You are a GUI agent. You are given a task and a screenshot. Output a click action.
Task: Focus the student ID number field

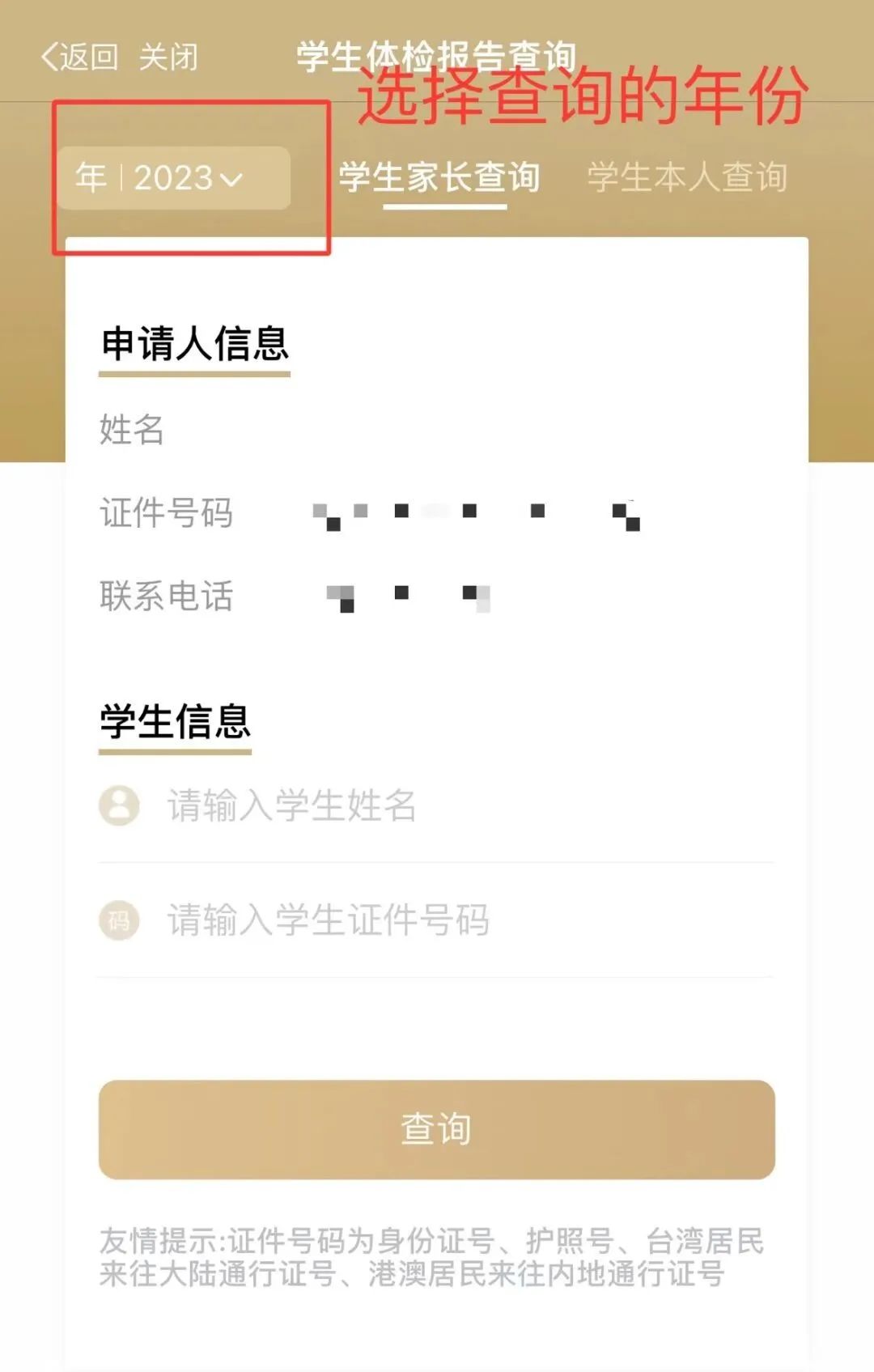[453, 920]
